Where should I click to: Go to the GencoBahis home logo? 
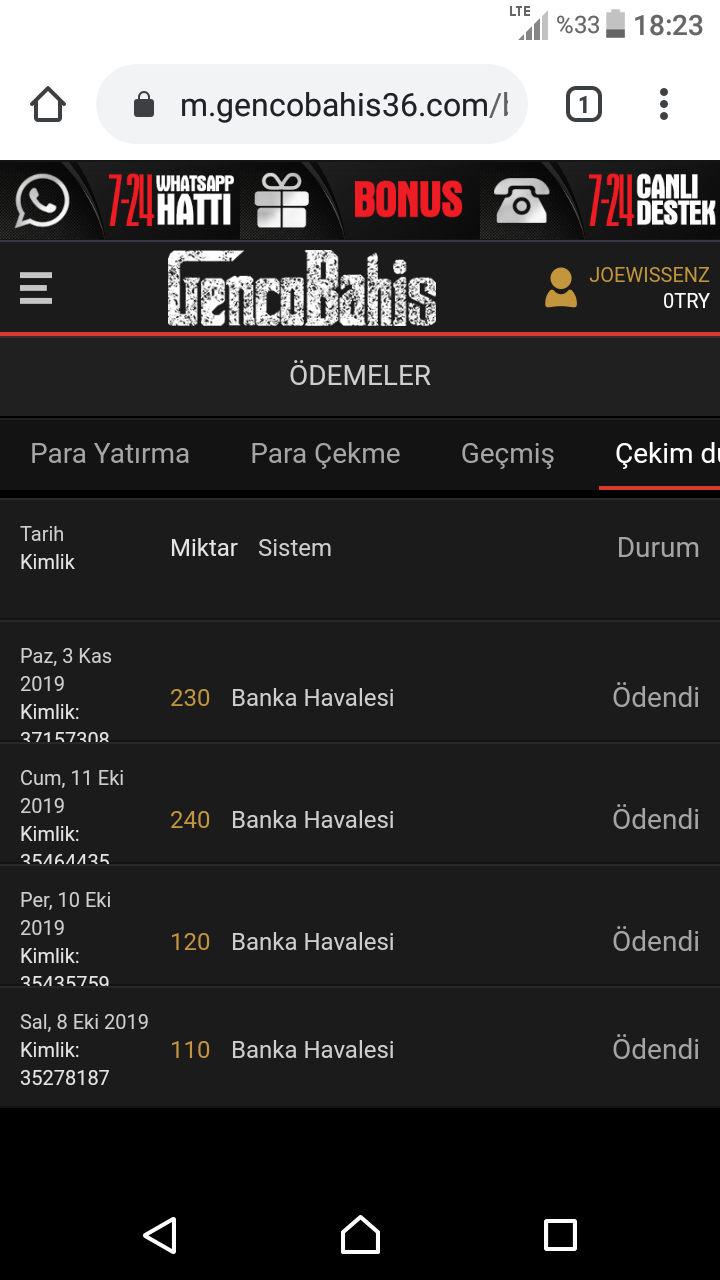click(302, 288)
